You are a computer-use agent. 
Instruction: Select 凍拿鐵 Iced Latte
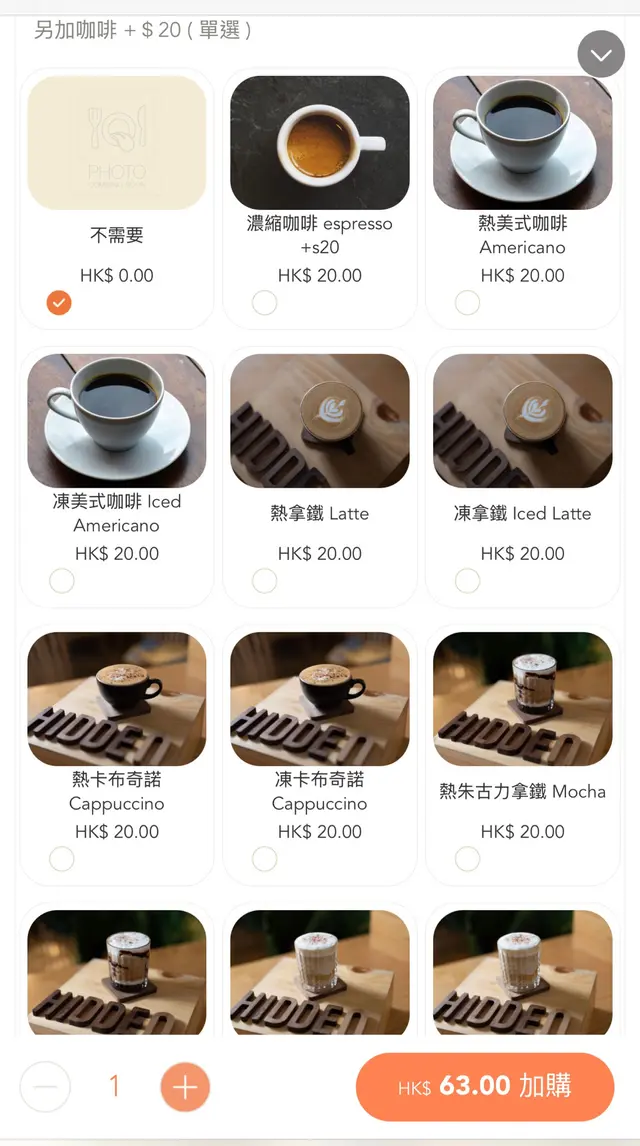pos(467,580)
